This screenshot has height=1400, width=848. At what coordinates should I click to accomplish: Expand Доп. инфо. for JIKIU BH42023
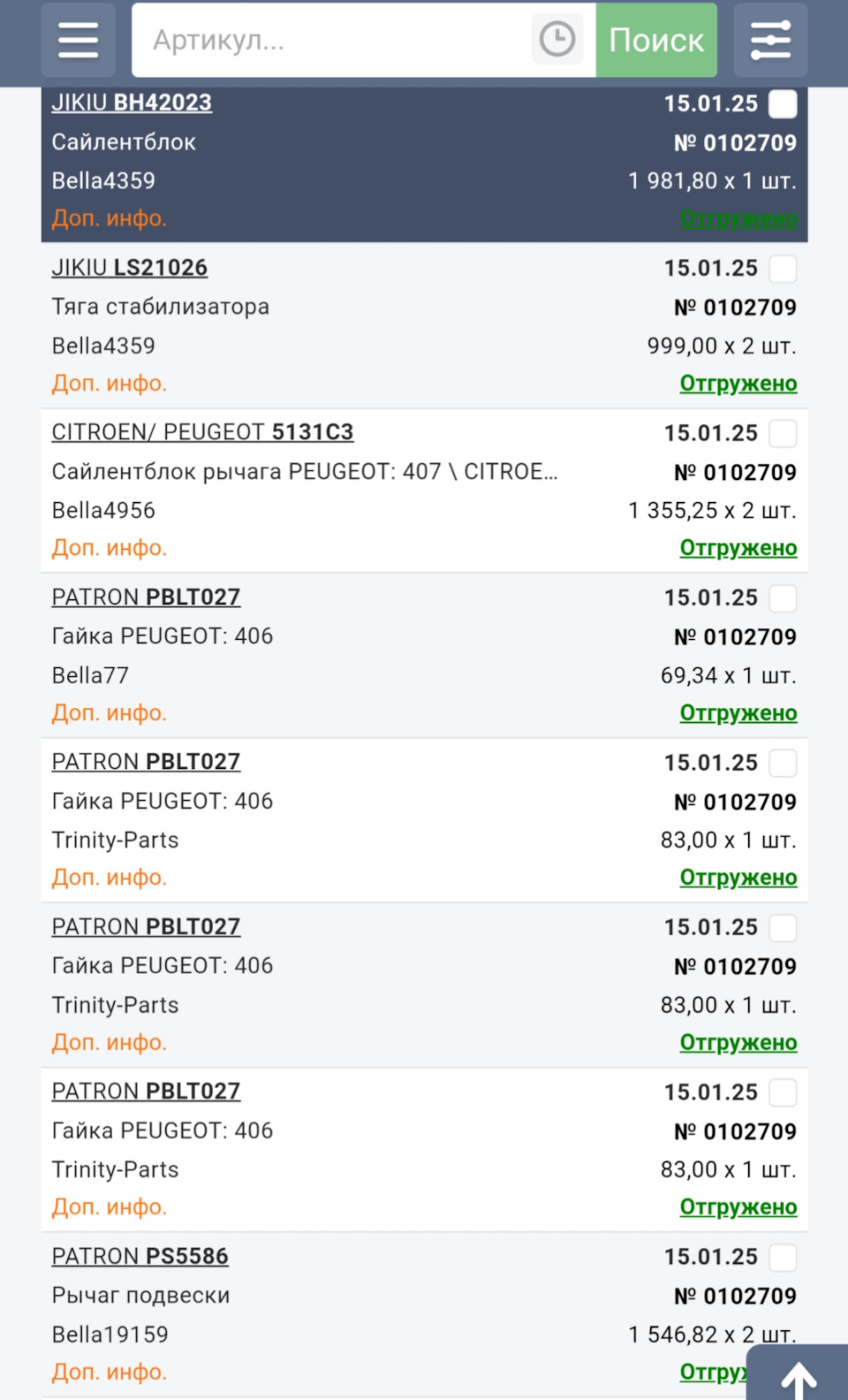pos(109,218)
